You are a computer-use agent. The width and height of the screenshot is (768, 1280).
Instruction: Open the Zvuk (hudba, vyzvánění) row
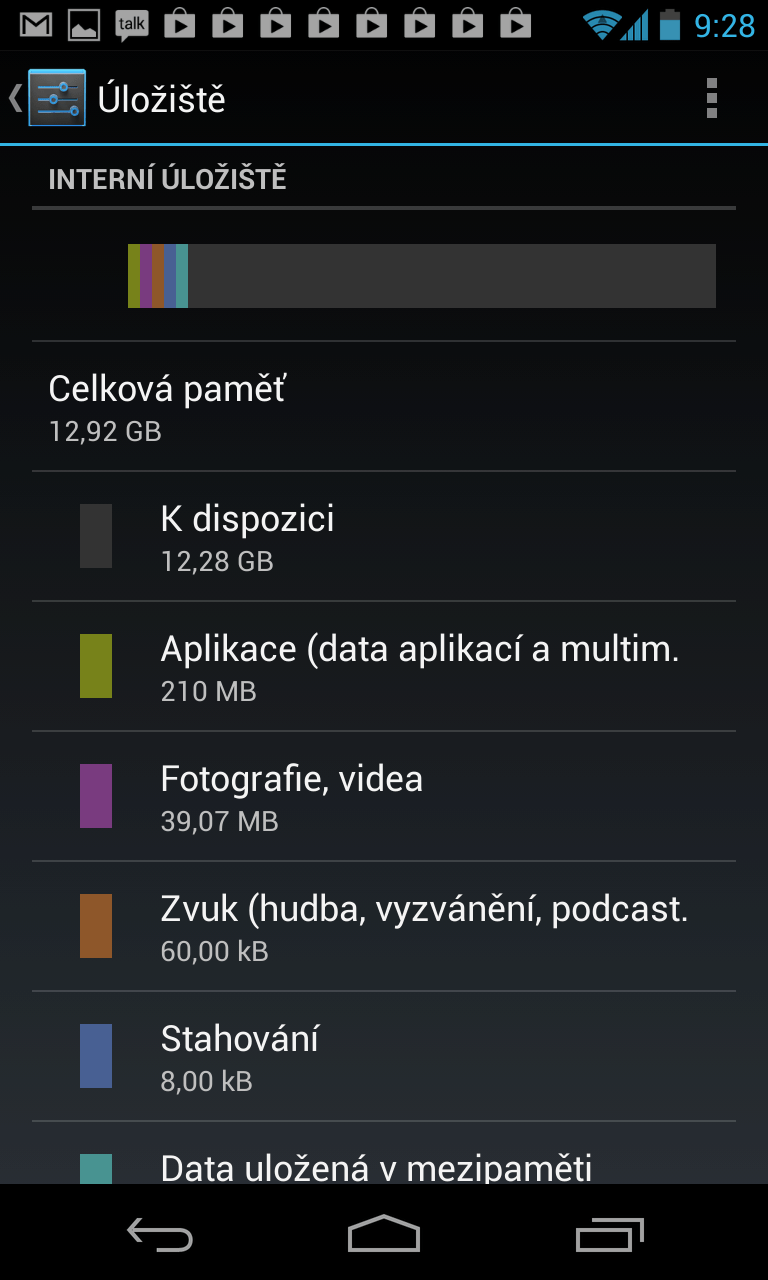pyautogui.click(x=384, y=926)
